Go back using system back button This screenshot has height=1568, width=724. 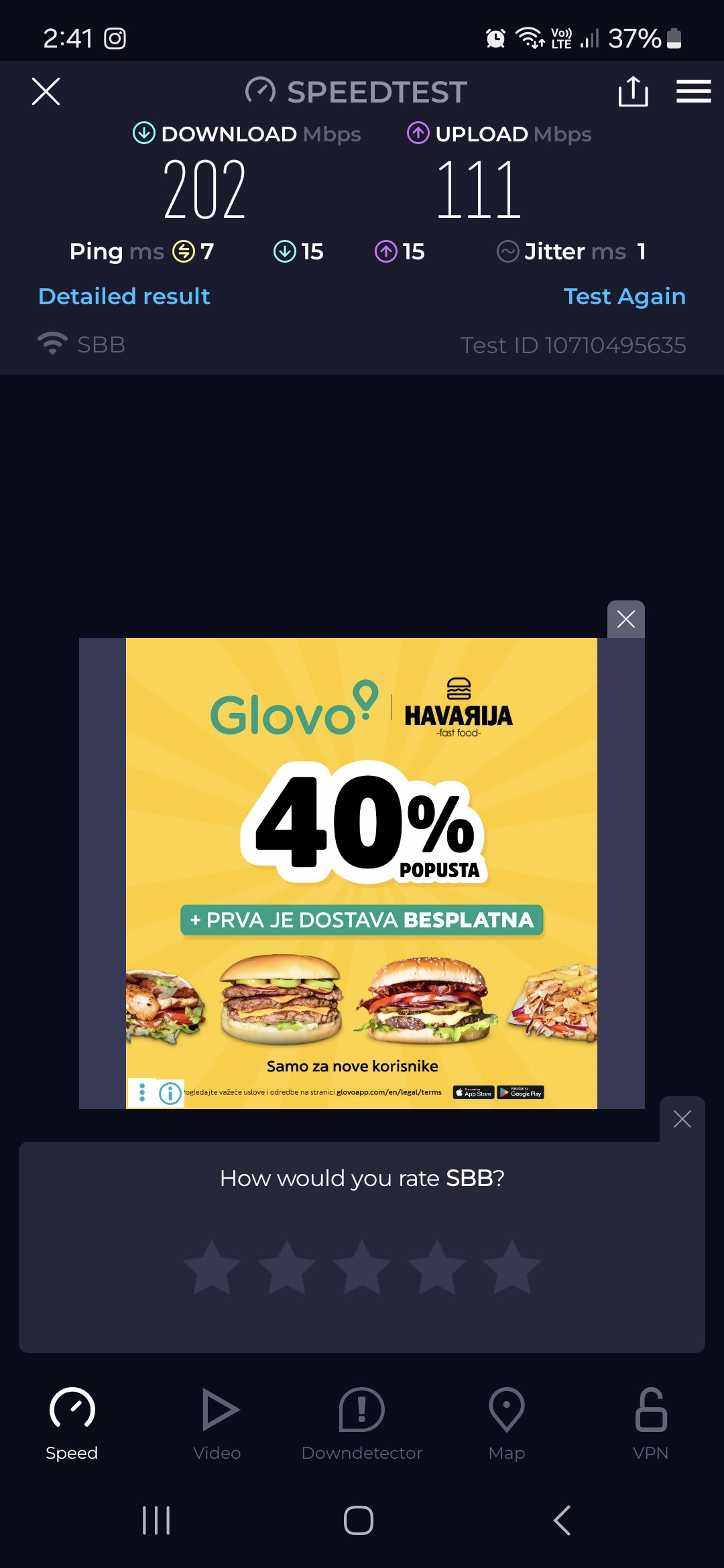(x=562, y=1520)
